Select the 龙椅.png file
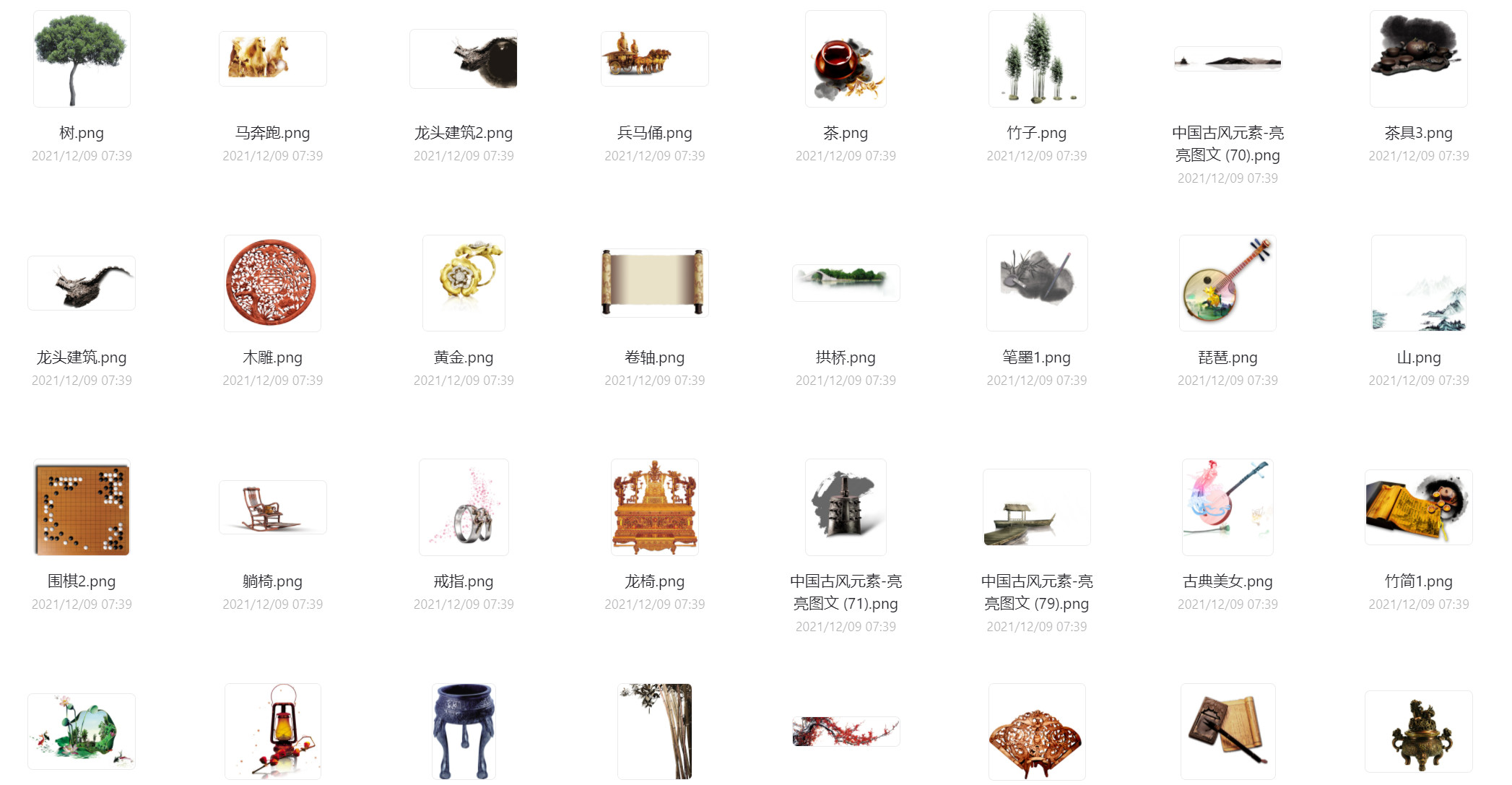 coord(654,508)
